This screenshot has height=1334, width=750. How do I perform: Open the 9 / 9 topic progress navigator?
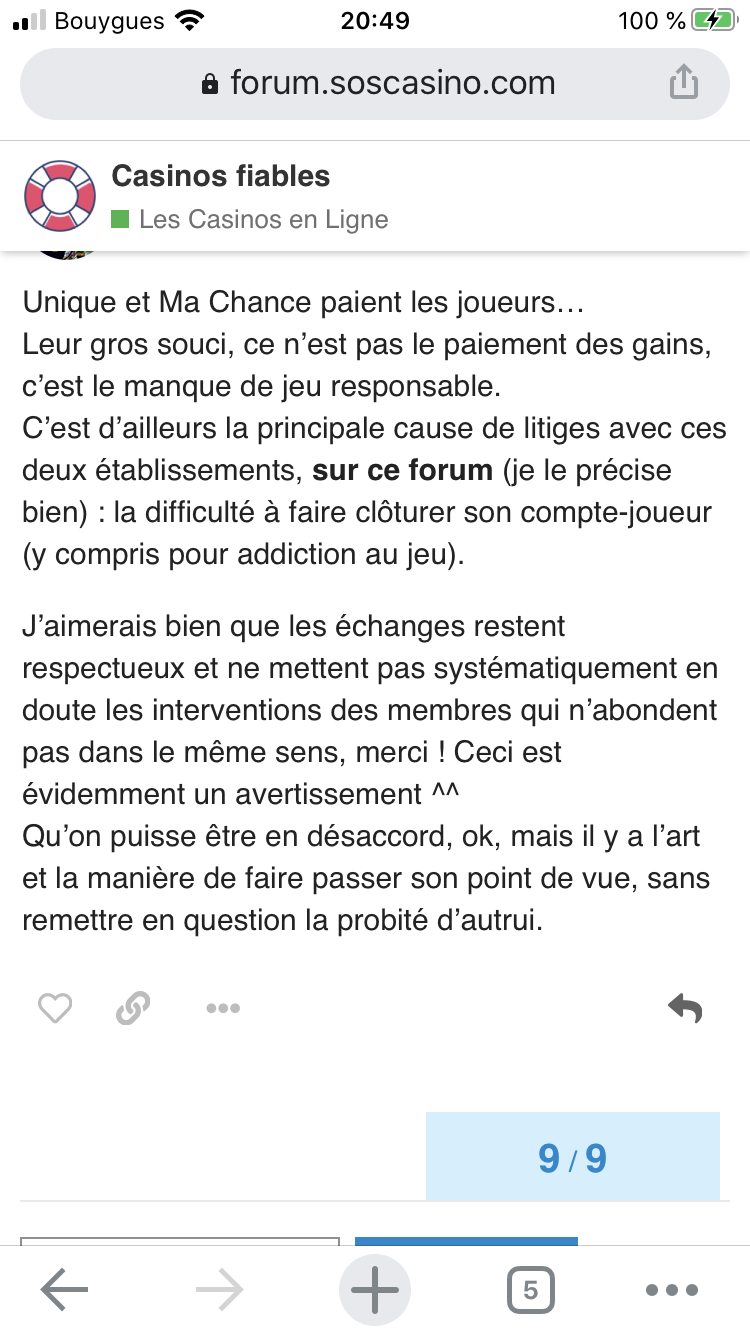coord(573,1157)
